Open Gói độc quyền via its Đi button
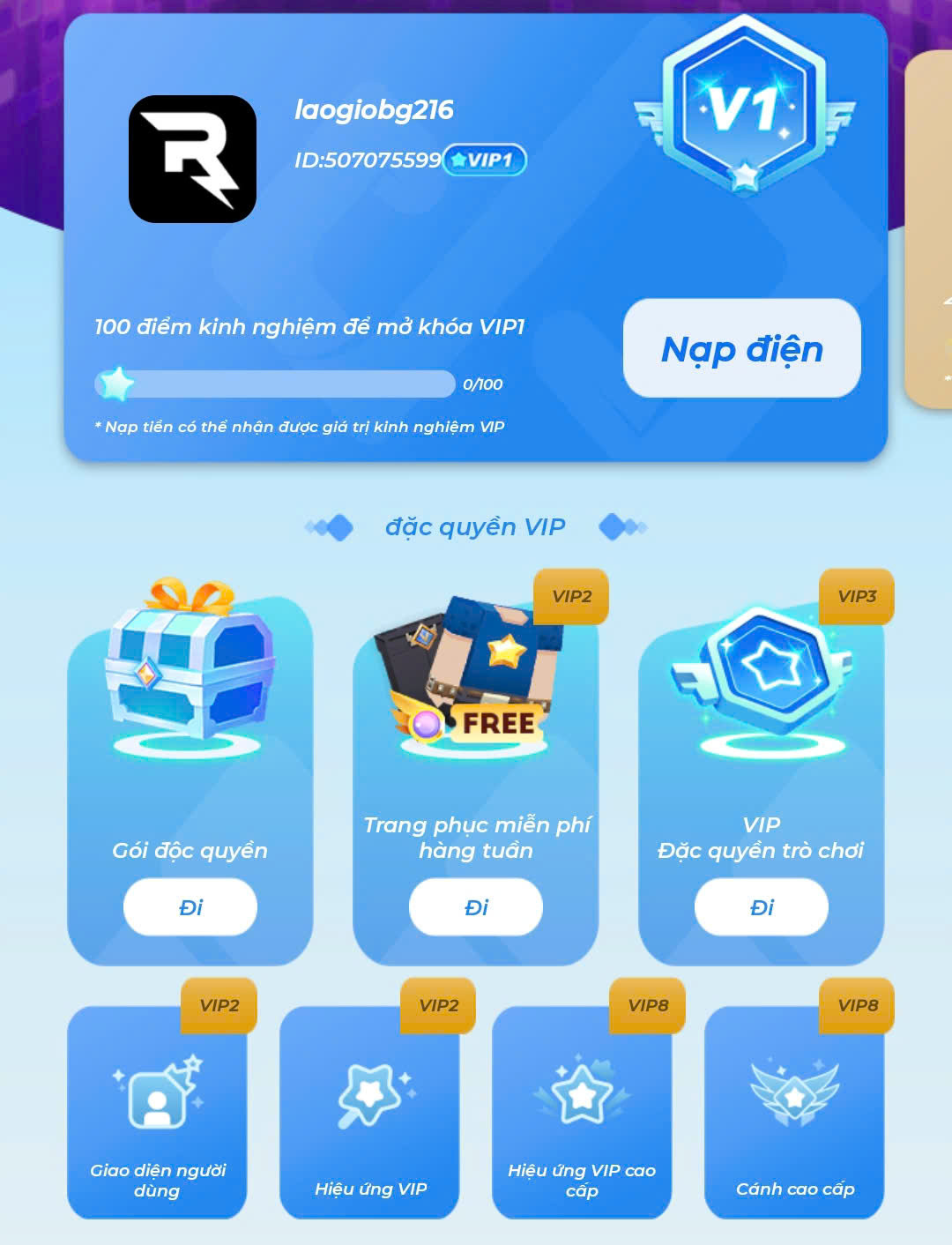Screen dimensions: 952x1245 pos(190,906)
